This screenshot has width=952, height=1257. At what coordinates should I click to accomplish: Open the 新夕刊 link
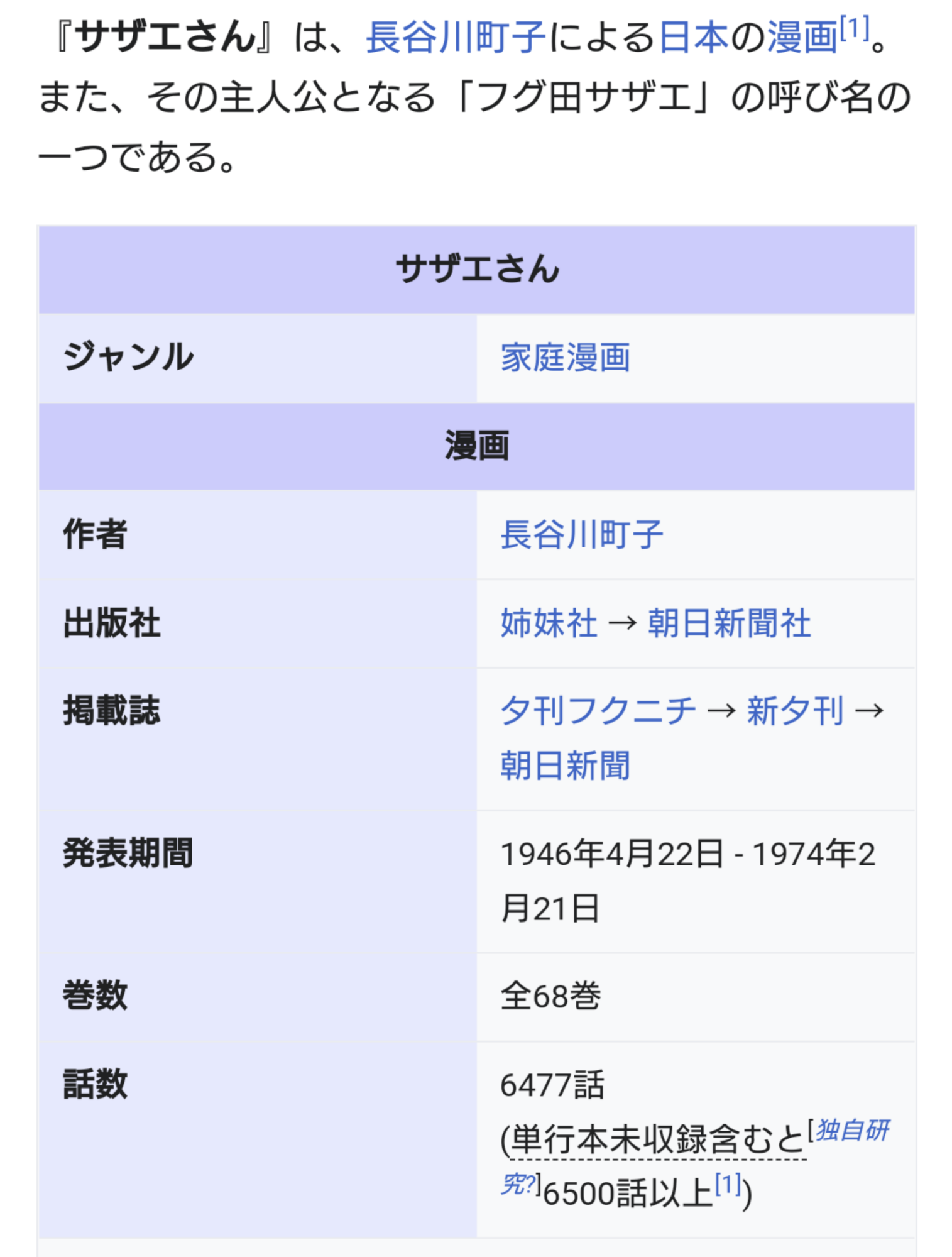click(x=794, y=711)
